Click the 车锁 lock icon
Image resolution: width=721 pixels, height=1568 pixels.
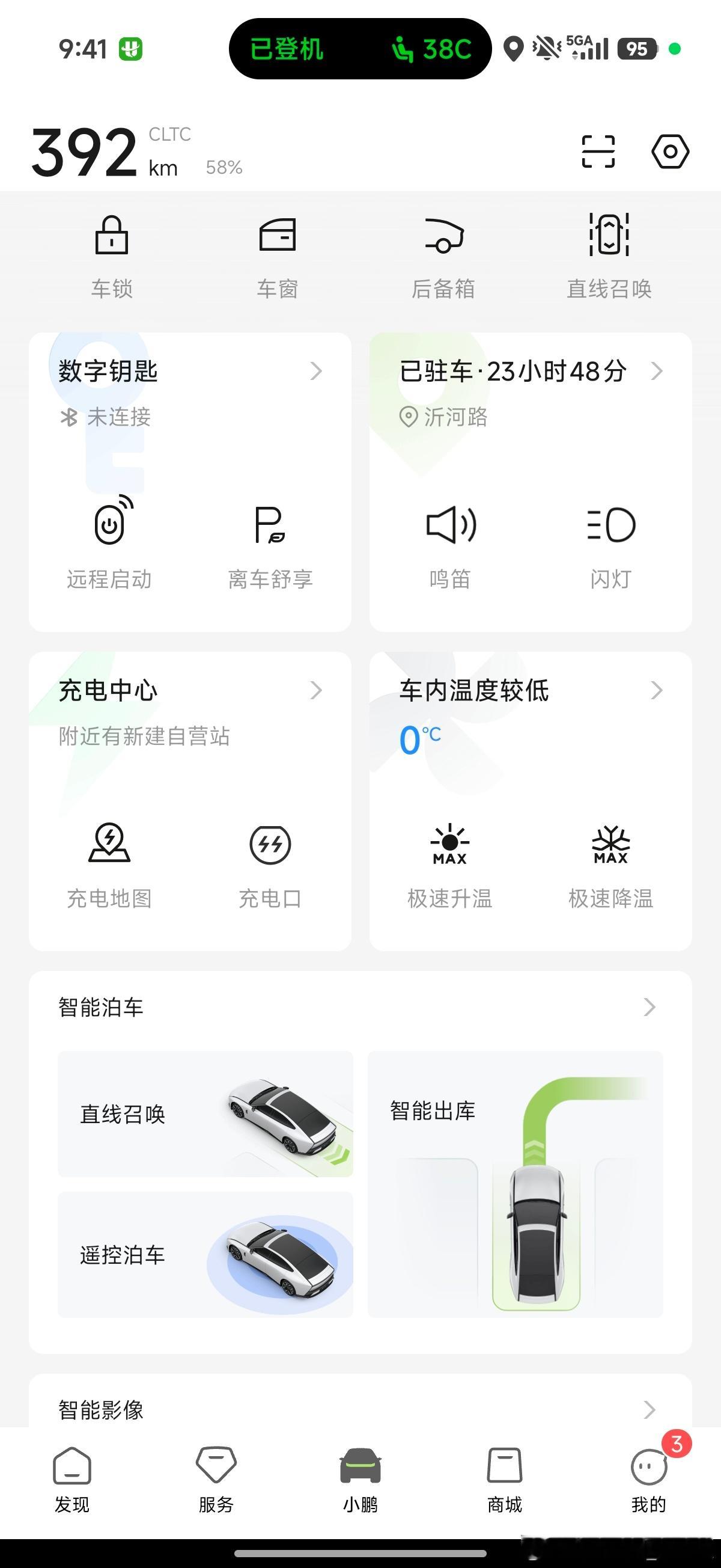[x=111, y=239]
